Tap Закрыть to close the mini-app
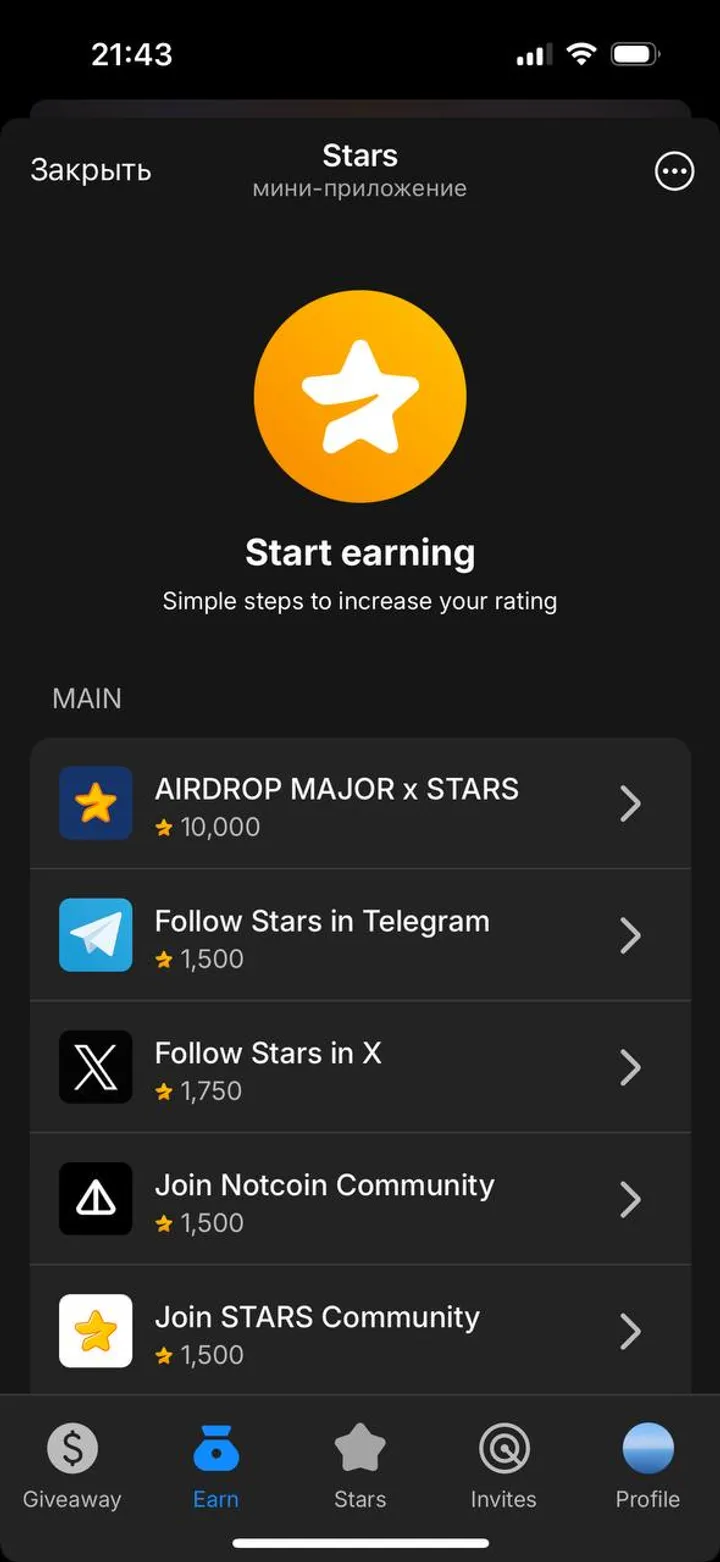This screenshot has width=720, height=1562. point(91,169)
